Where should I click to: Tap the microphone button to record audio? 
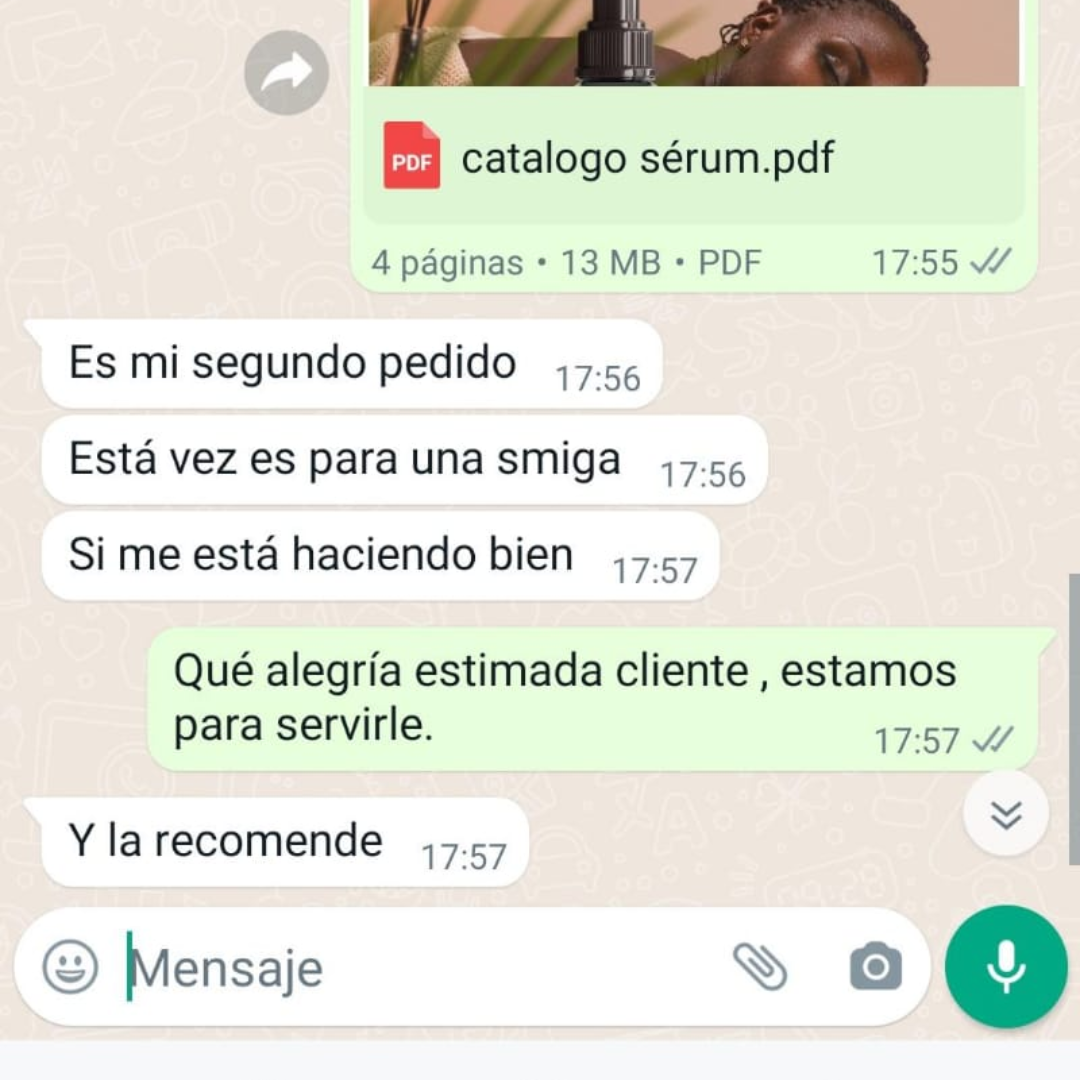[1006, 967]
